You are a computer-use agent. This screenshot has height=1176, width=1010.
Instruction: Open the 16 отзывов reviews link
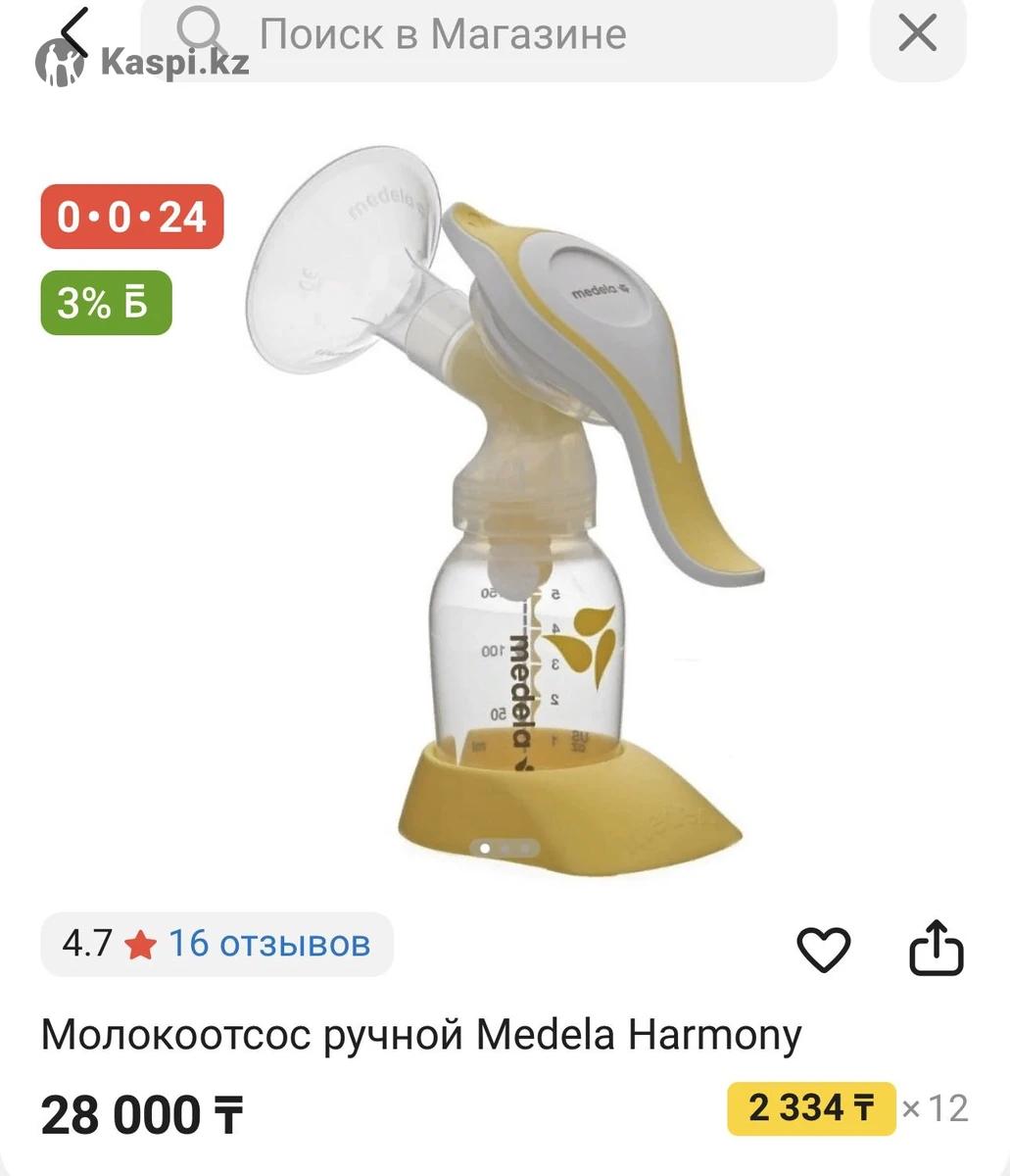(x=269, y=944)
